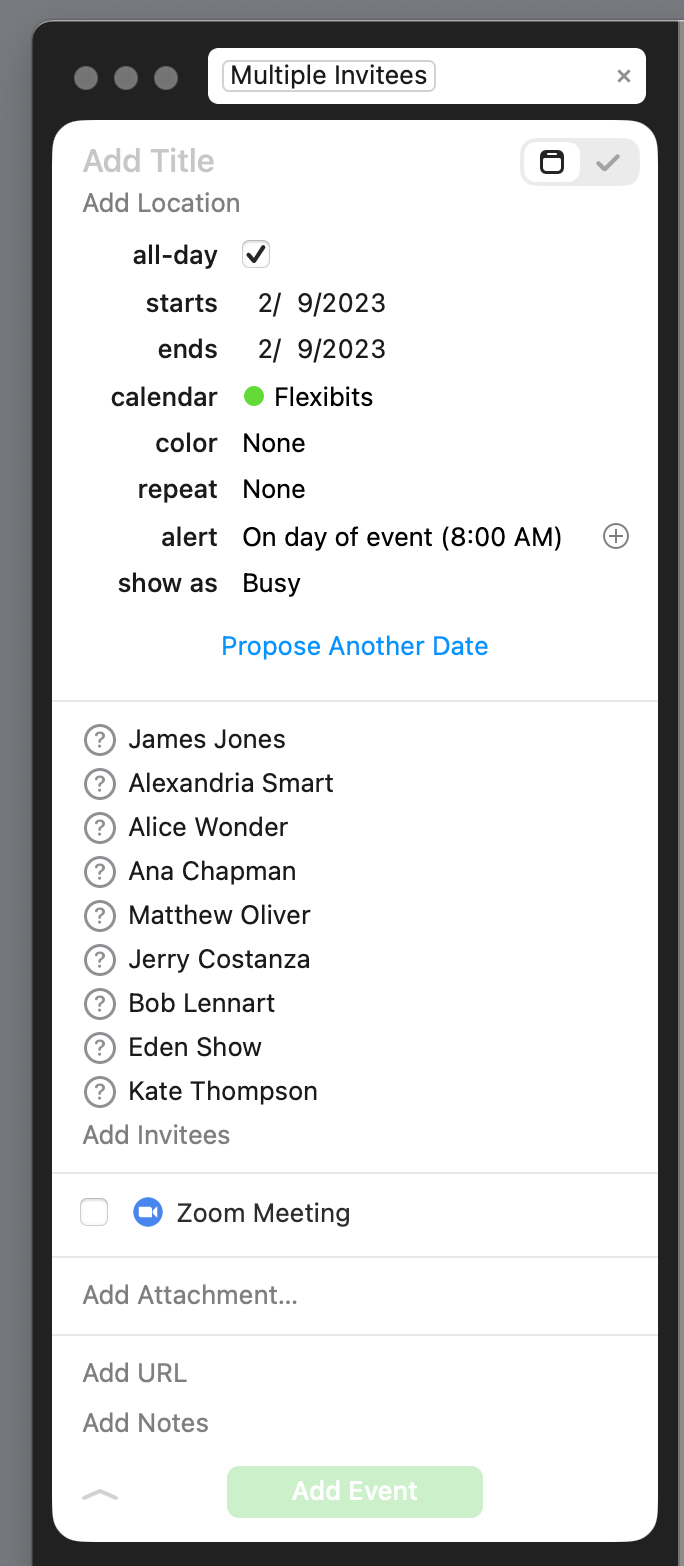
Task: Add another alert with plus icon
Action: [x=616, y=537]
